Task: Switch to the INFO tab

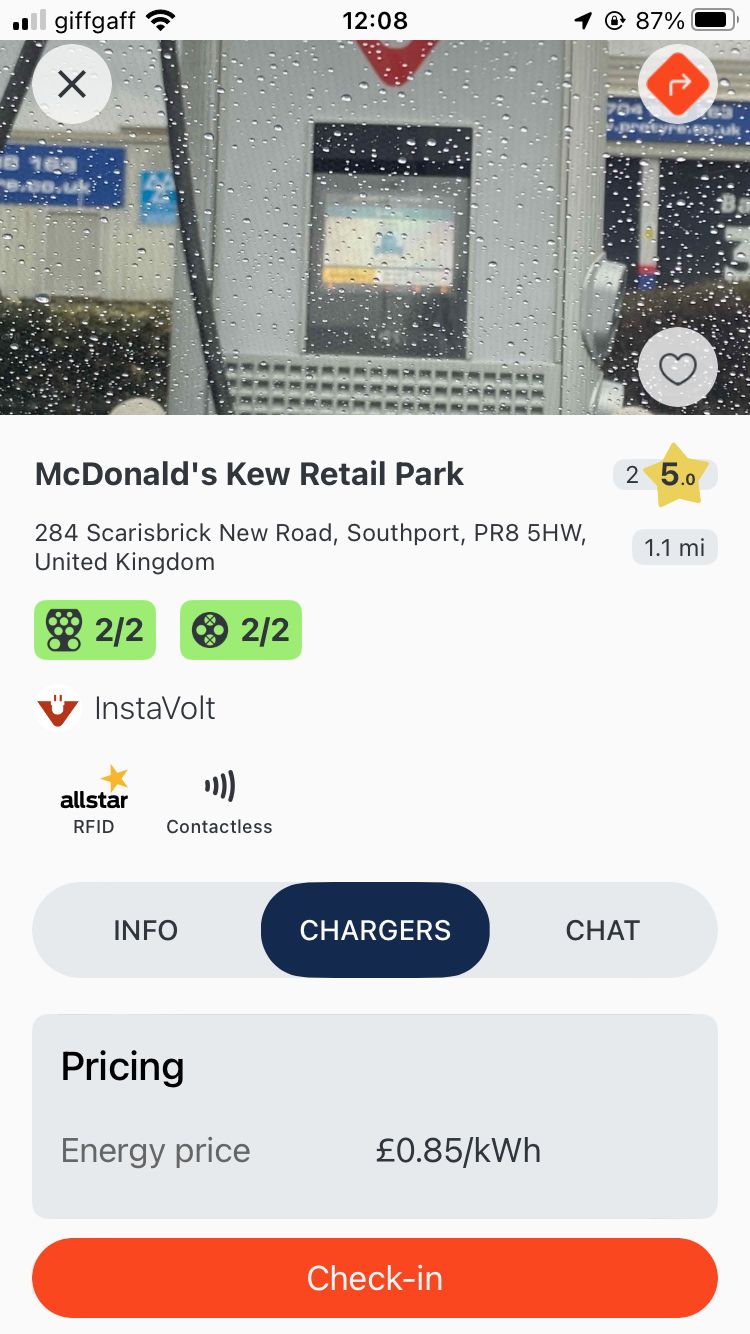Action: coord(145,930)
